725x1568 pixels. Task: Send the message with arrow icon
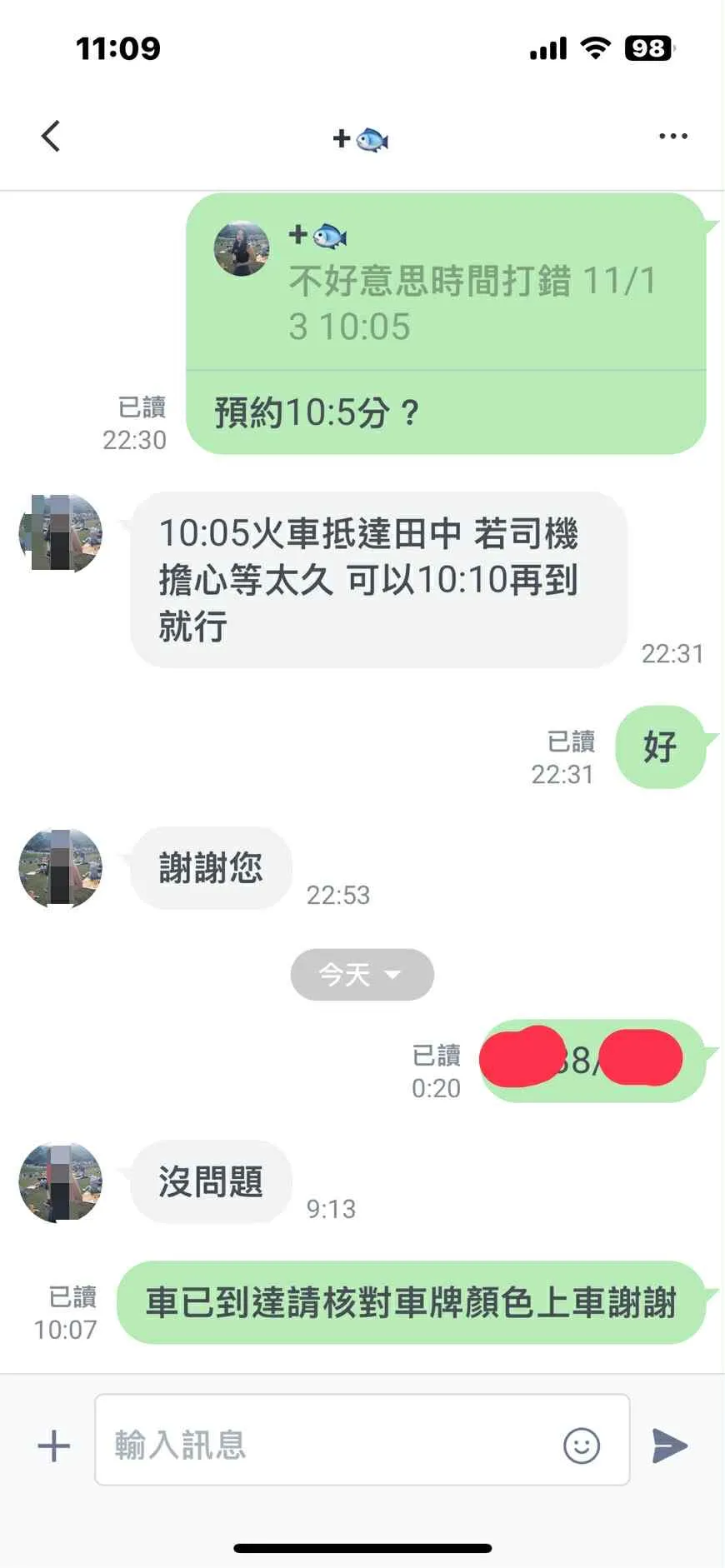click(x=669, y=1446)
